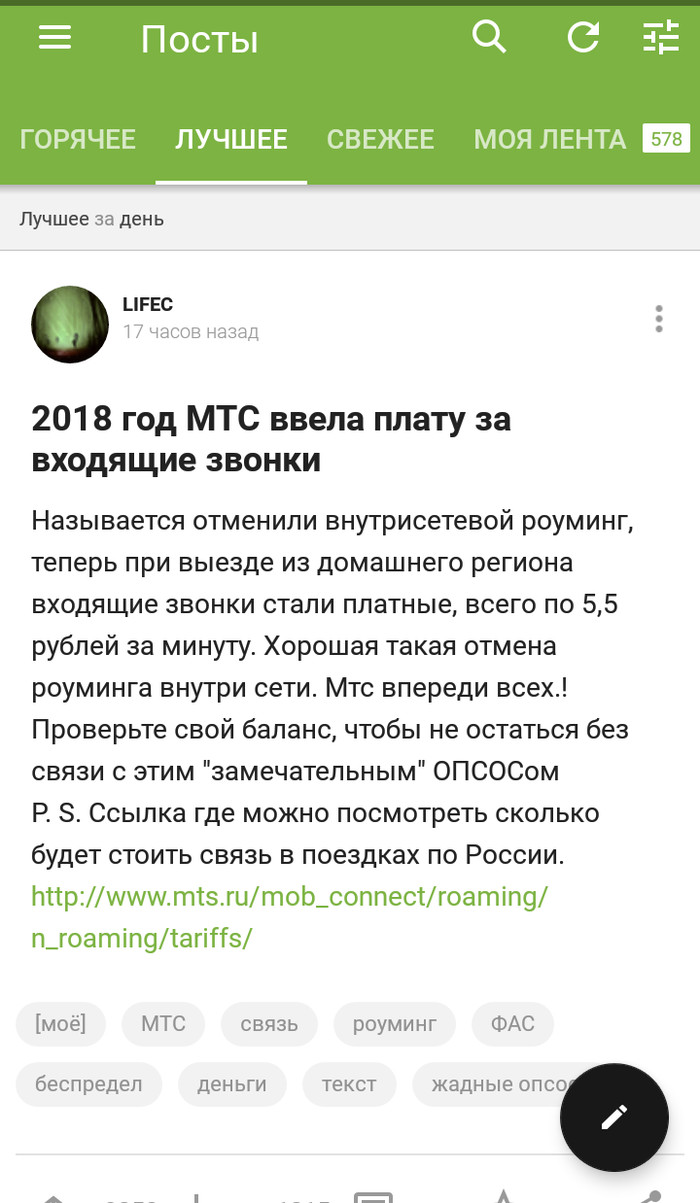Open search from the app bar
Viewport: 700px width, 1203px height.
click(x=489, y=38)
